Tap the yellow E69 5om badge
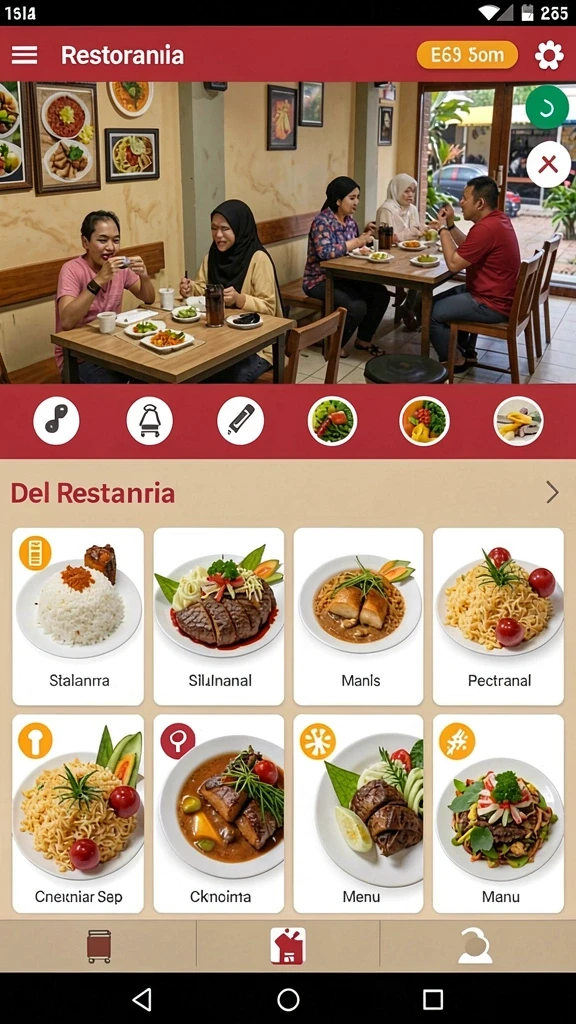 coord(467,55)
